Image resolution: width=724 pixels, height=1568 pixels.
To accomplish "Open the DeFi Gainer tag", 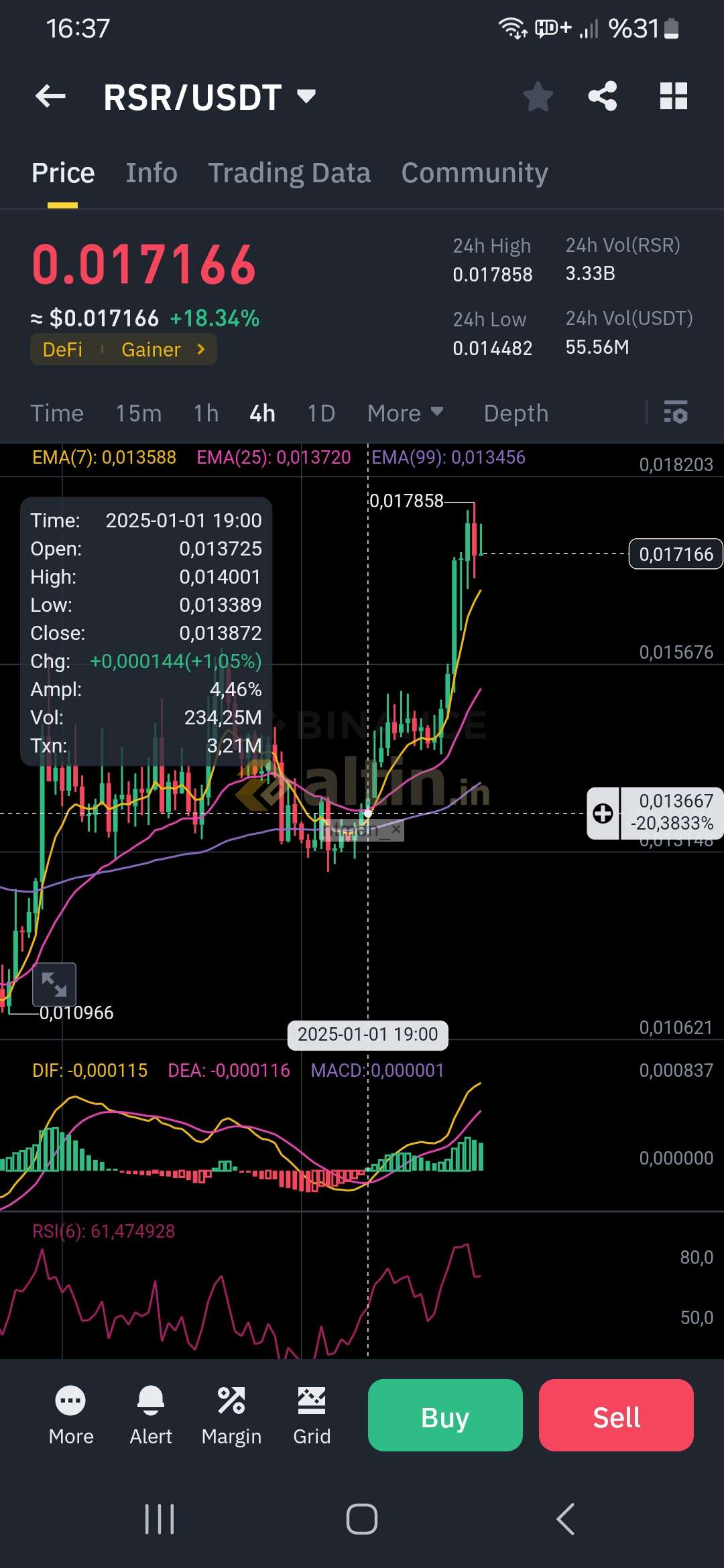I will point(123,349).
